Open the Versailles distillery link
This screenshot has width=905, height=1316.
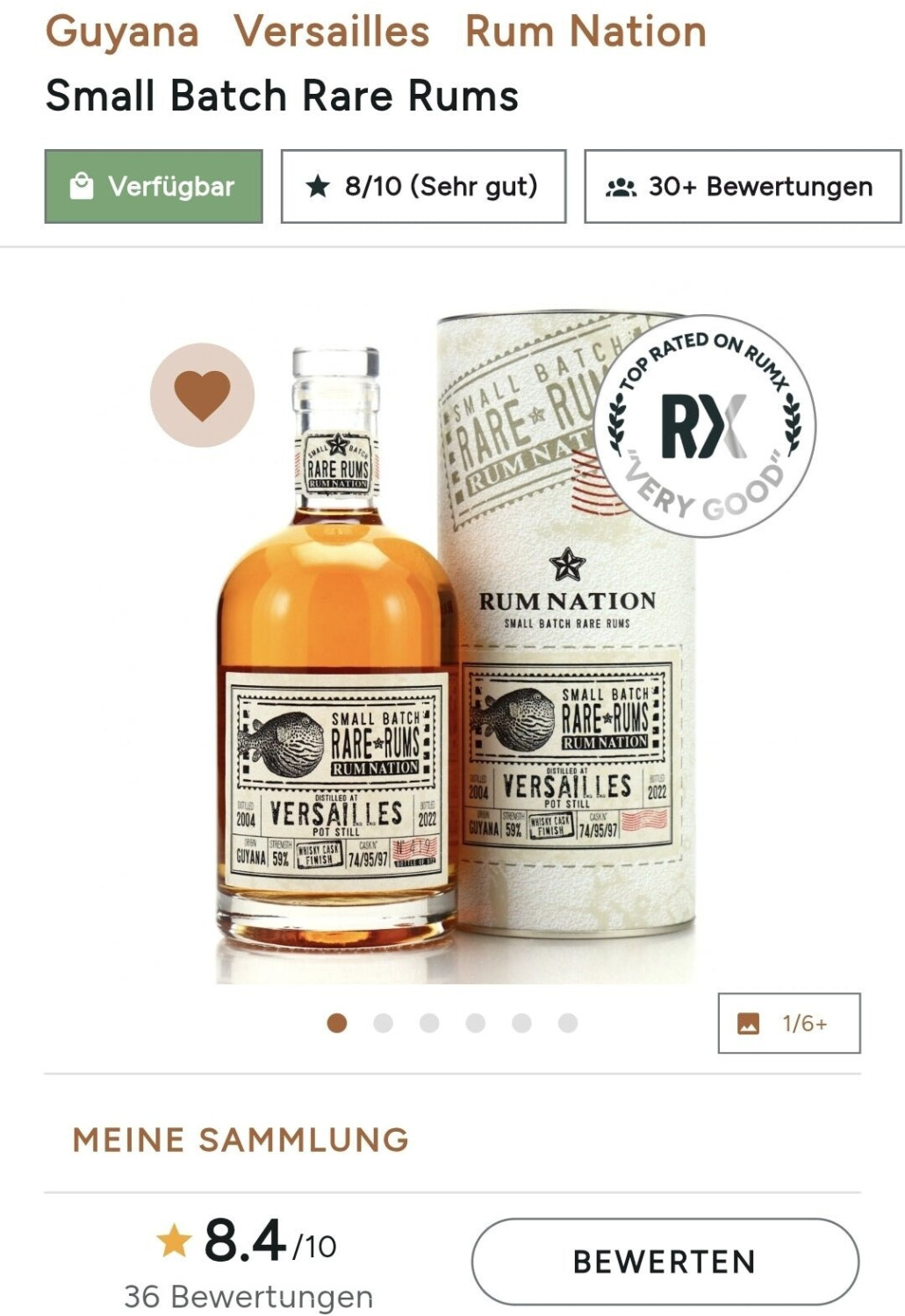coord(332,32)
